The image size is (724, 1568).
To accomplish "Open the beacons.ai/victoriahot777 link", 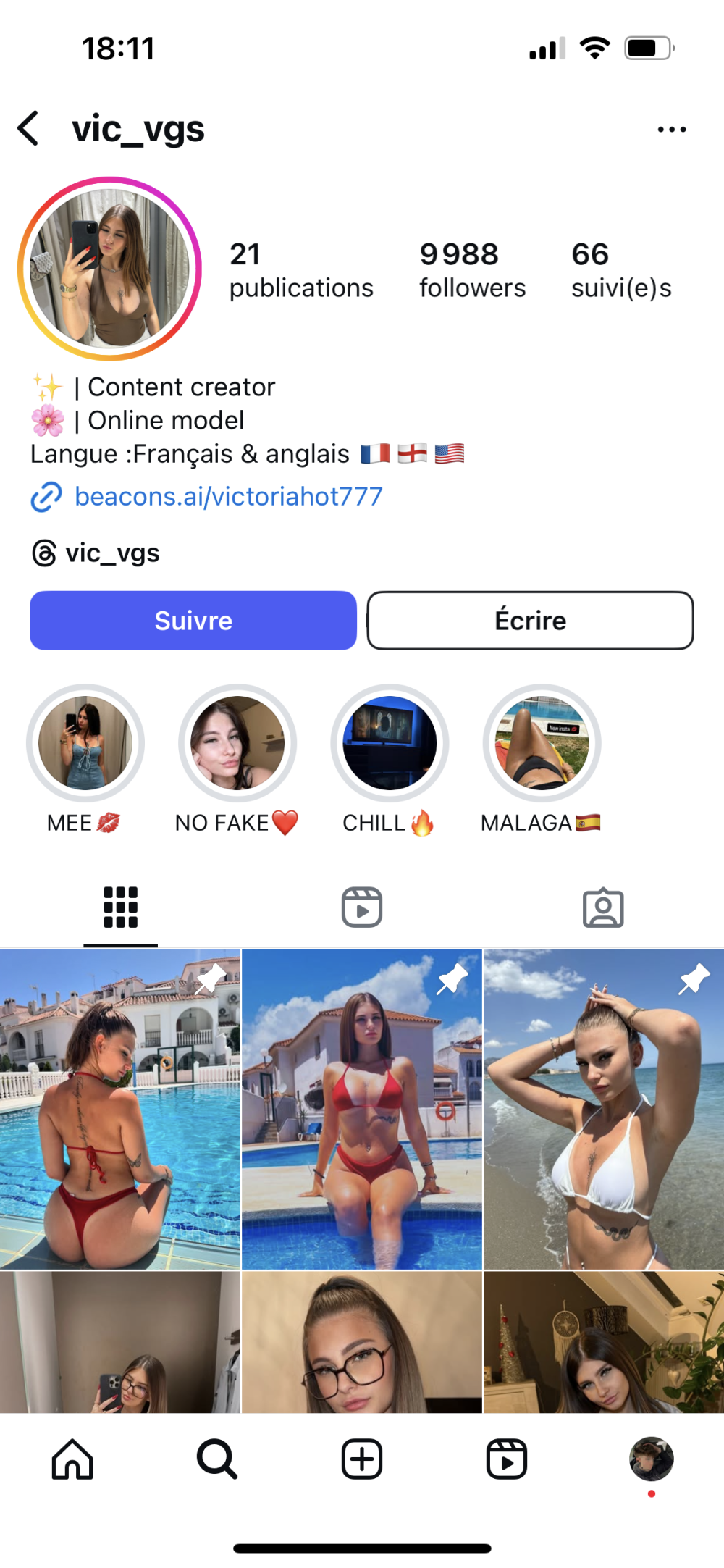I will 228,497.
